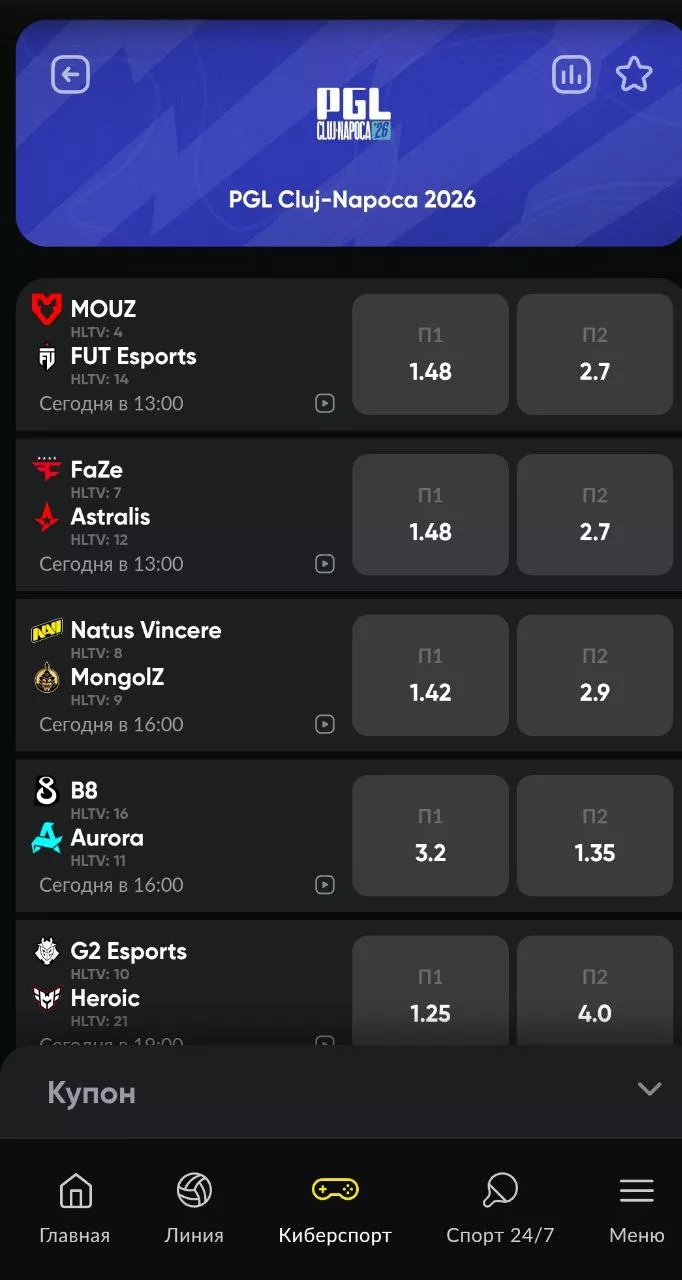682x1280 pixels.
Task: Choose П1 1.42 for Natus Vincere vs MongolZ
Action: (430, 675)
